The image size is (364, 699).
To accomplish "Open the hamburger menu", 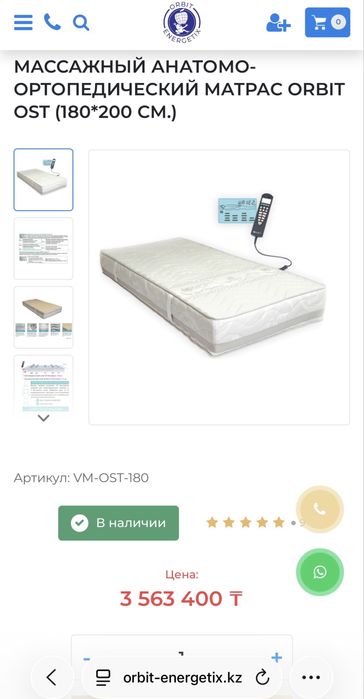I will [23, 22].
